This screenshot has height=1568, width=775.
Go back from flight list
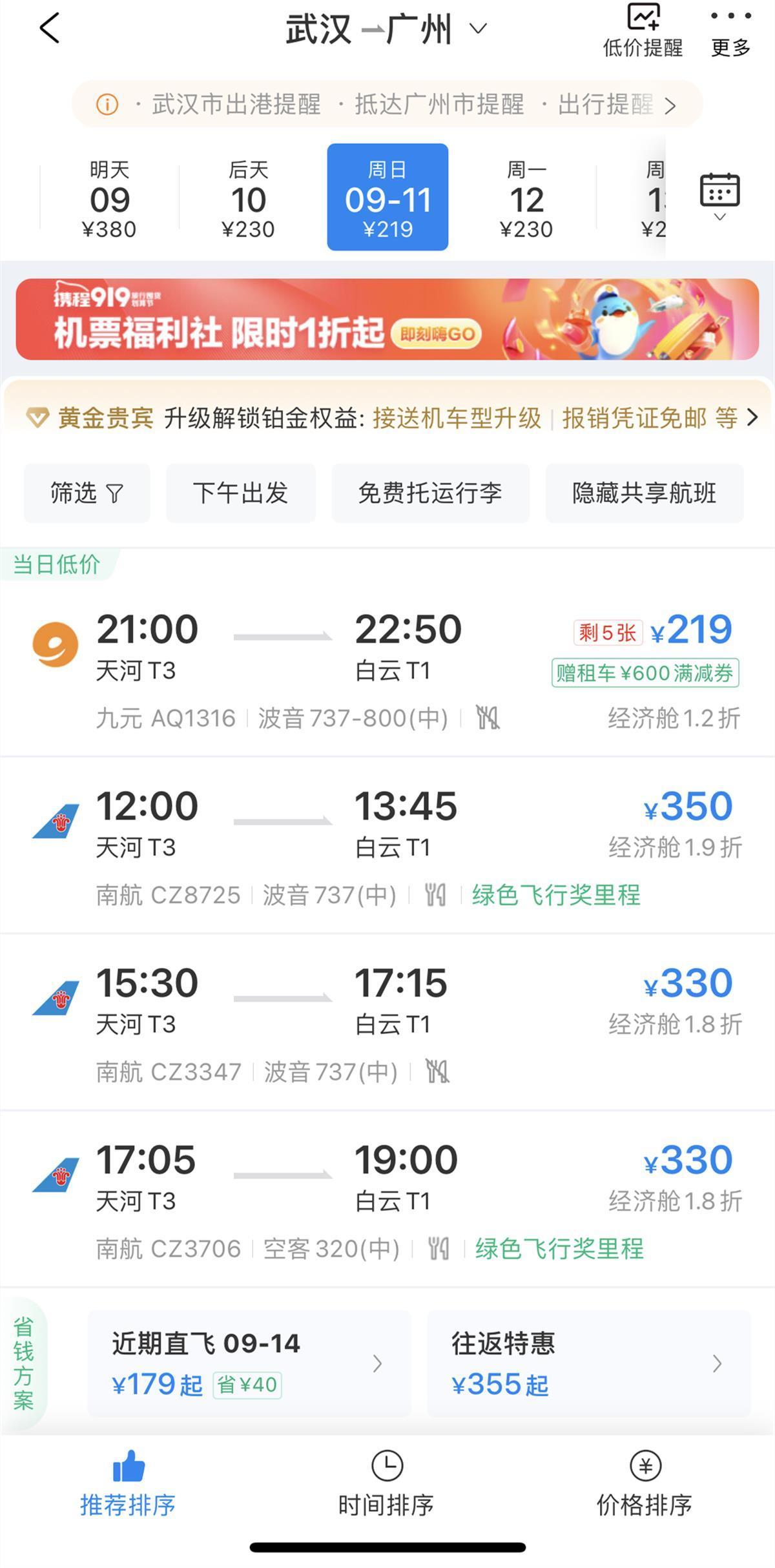click(x=49, y=29)
